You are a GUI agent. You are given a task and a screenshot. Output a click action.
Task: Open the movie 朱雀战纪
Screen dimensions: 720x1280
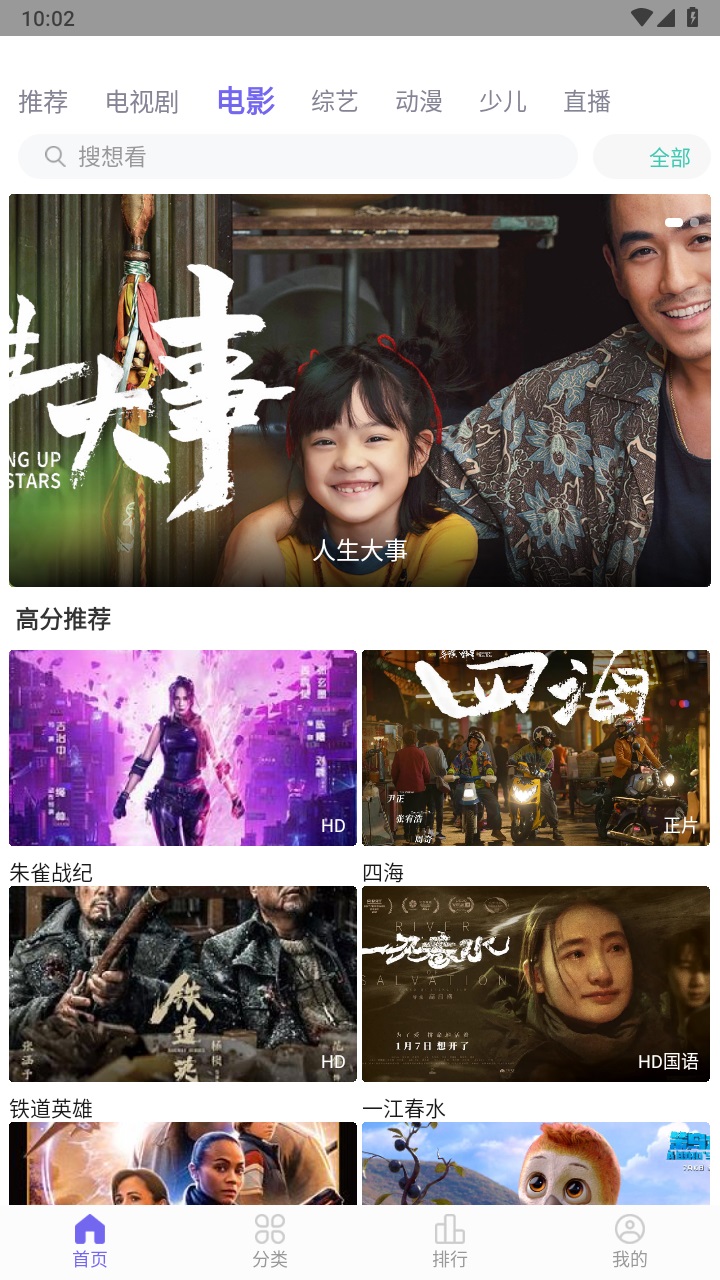183,748
